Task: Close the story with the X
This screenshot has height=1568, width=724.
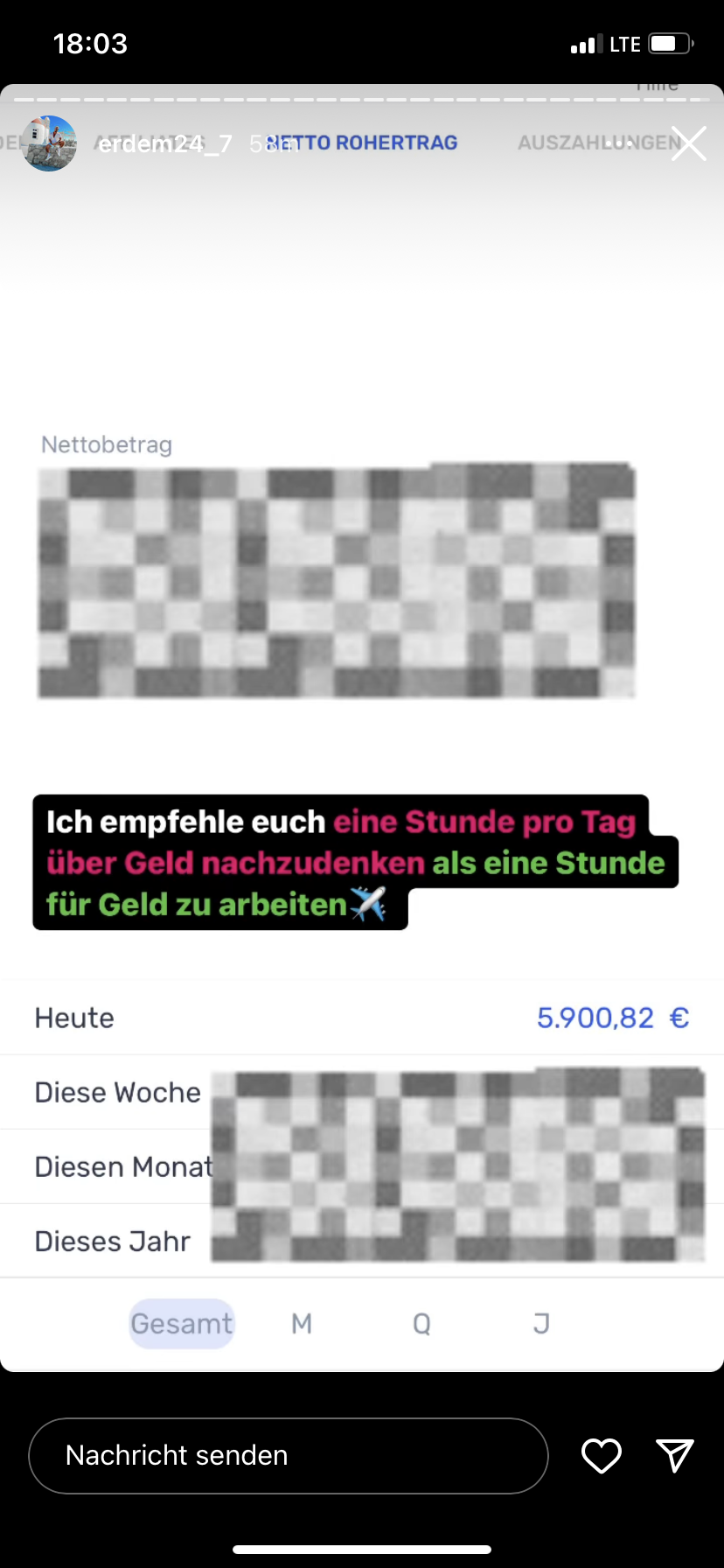Action: [x=689, y=143]
